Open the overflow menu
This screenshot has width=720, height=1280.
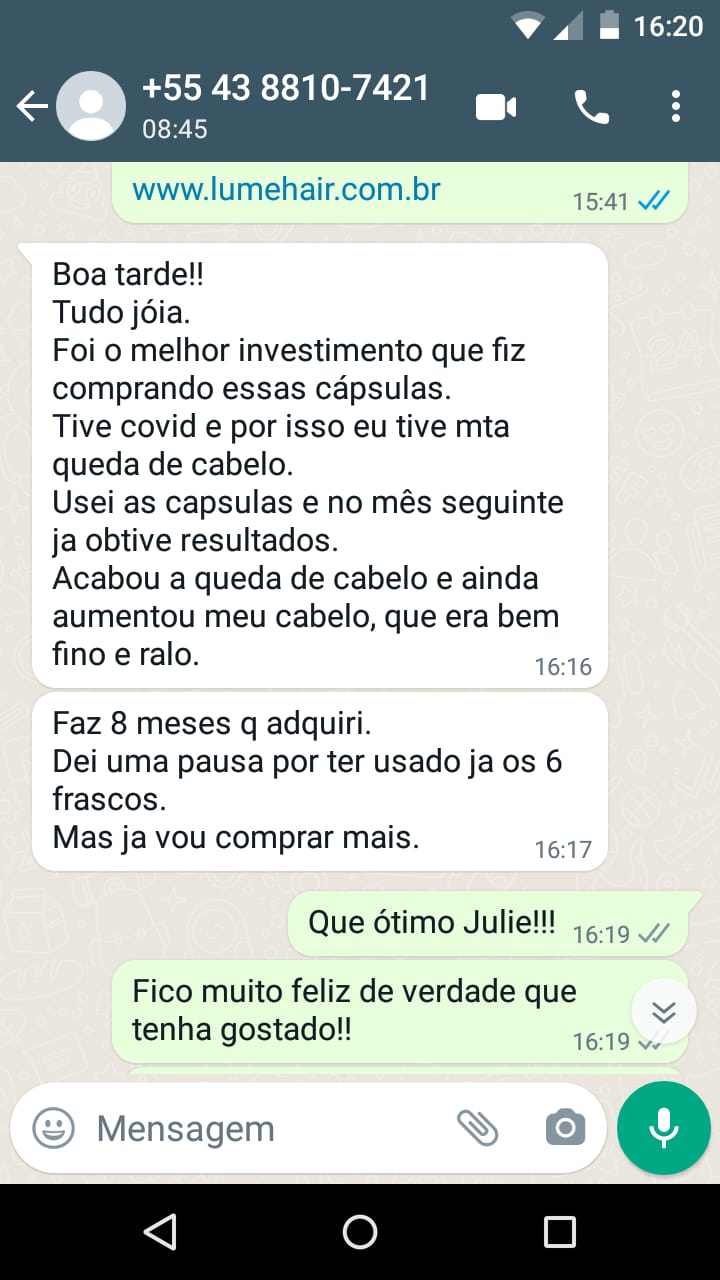coord(676,106)
